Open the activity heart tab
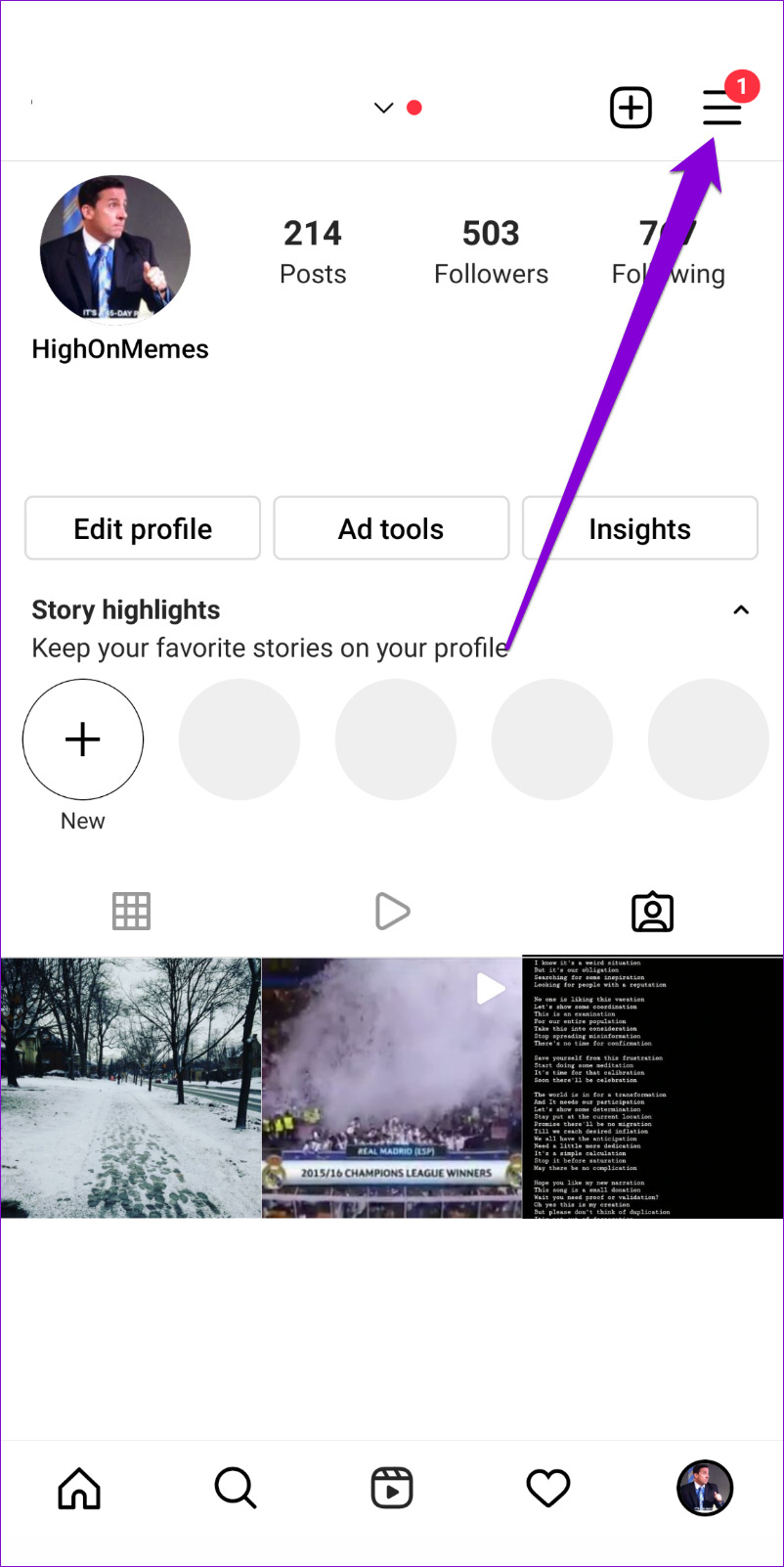The image size is (784, 1567). coord(548,1489)
